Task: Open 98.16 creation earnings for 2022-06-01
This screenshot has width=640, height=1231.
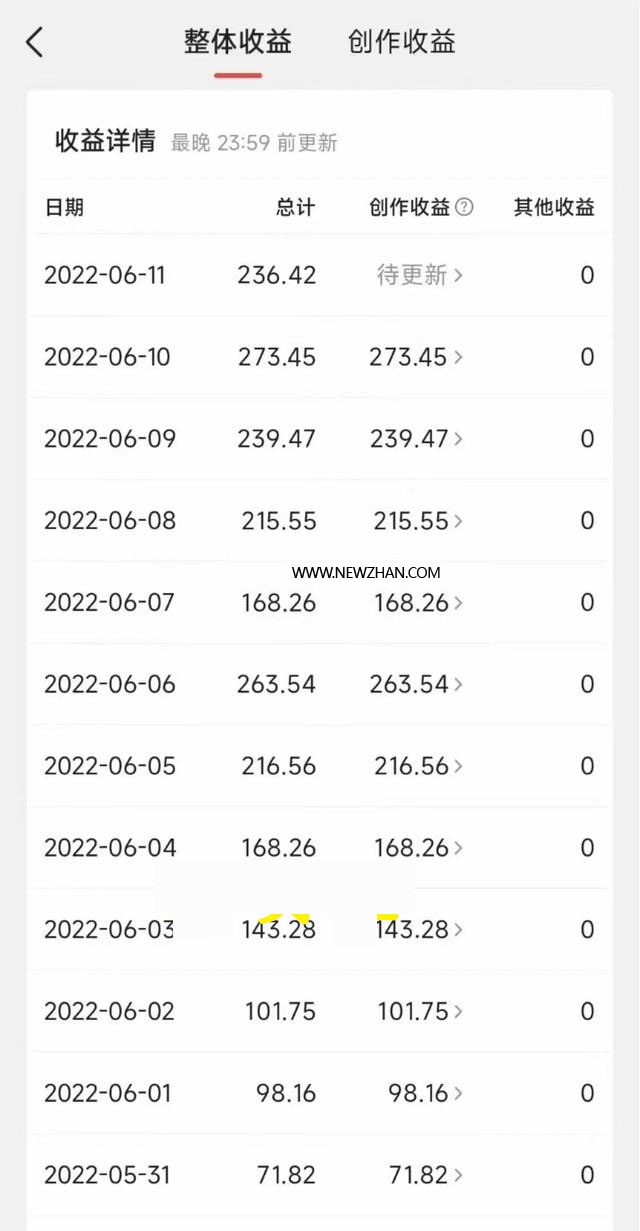Action: [x=426, y=1094]
